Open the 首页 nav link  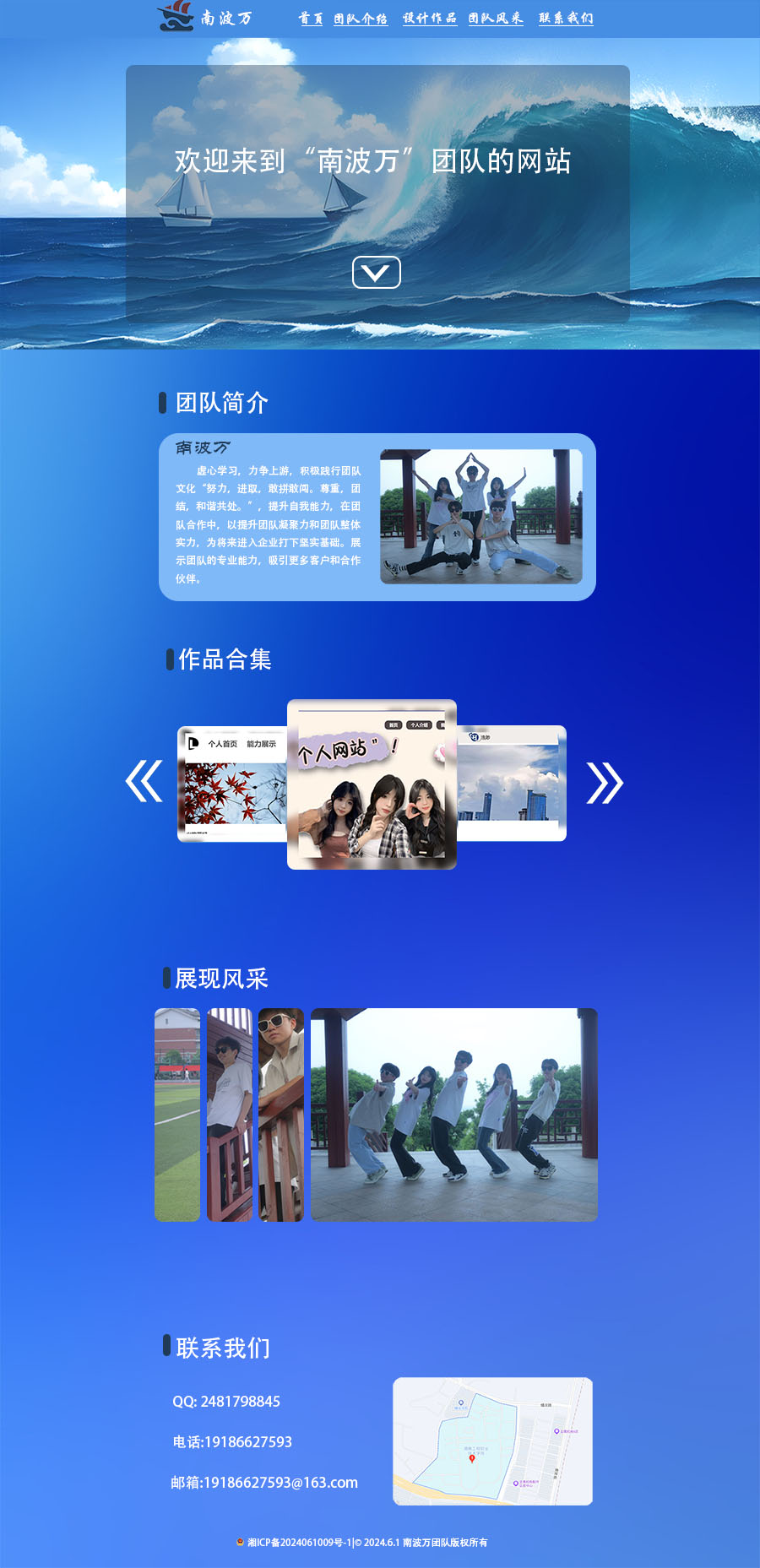pyautogui.click(x=310, y=18)
